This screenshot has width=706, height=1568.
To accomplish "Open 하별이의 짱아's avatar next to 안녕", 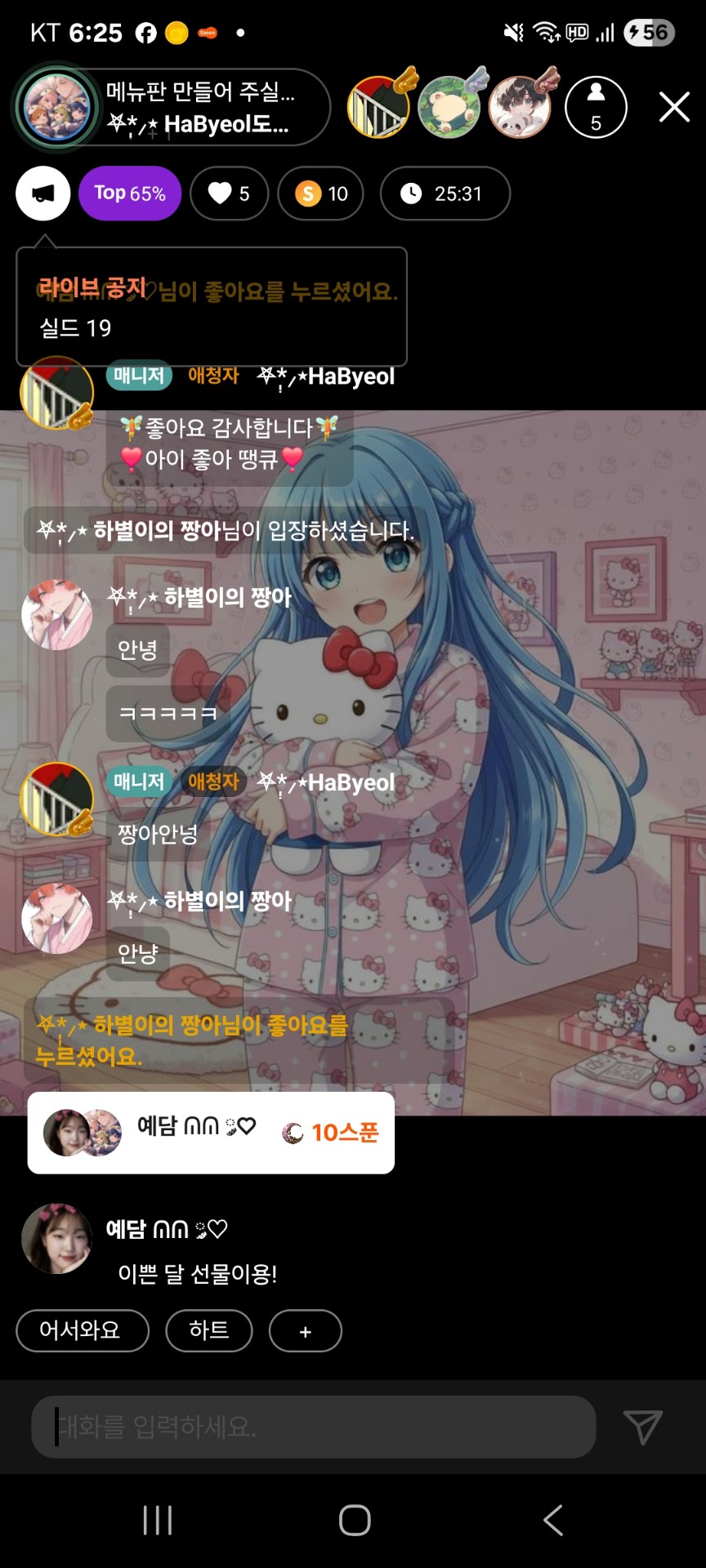I will pyautogui.click(x=56, y=615).
